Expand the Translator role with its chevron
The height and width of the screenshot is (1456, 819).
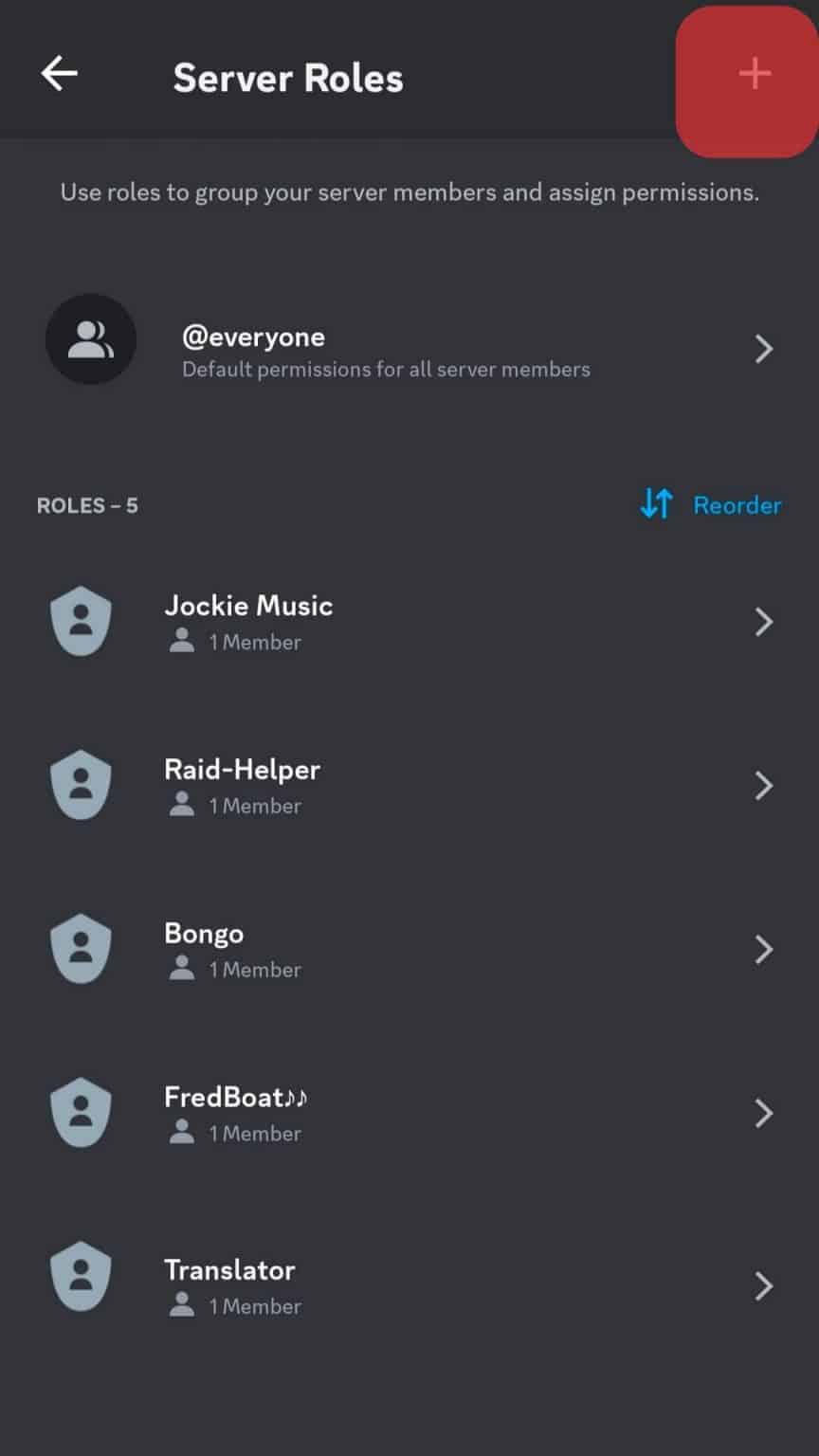pyautogui.click(x=764, y=1285)
